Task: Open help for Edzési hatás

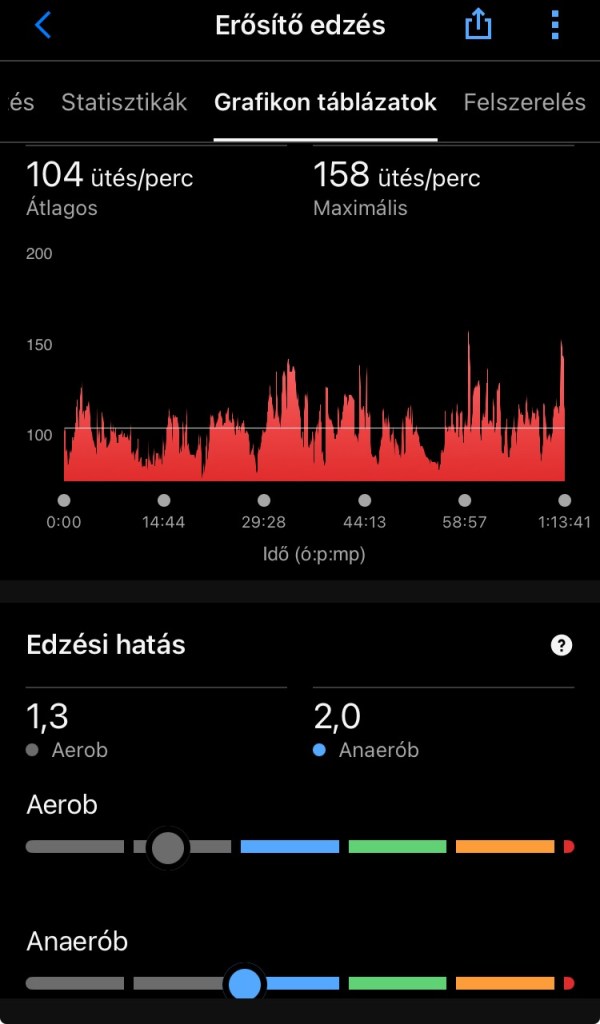Action: [562, 645]
